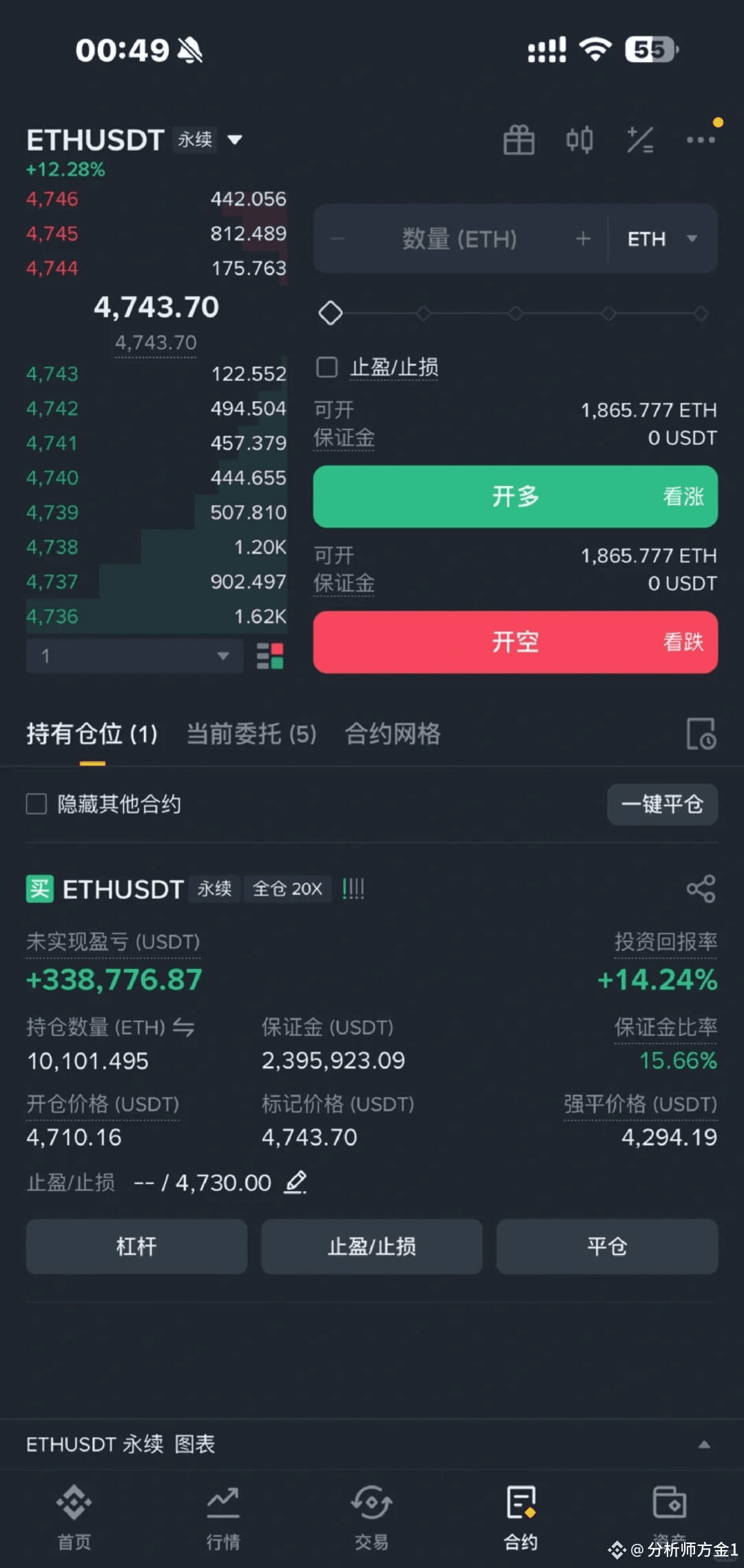Share the ETHUSDT position
The height and width of the screenshot is (1568, 744).
(701, 889)
